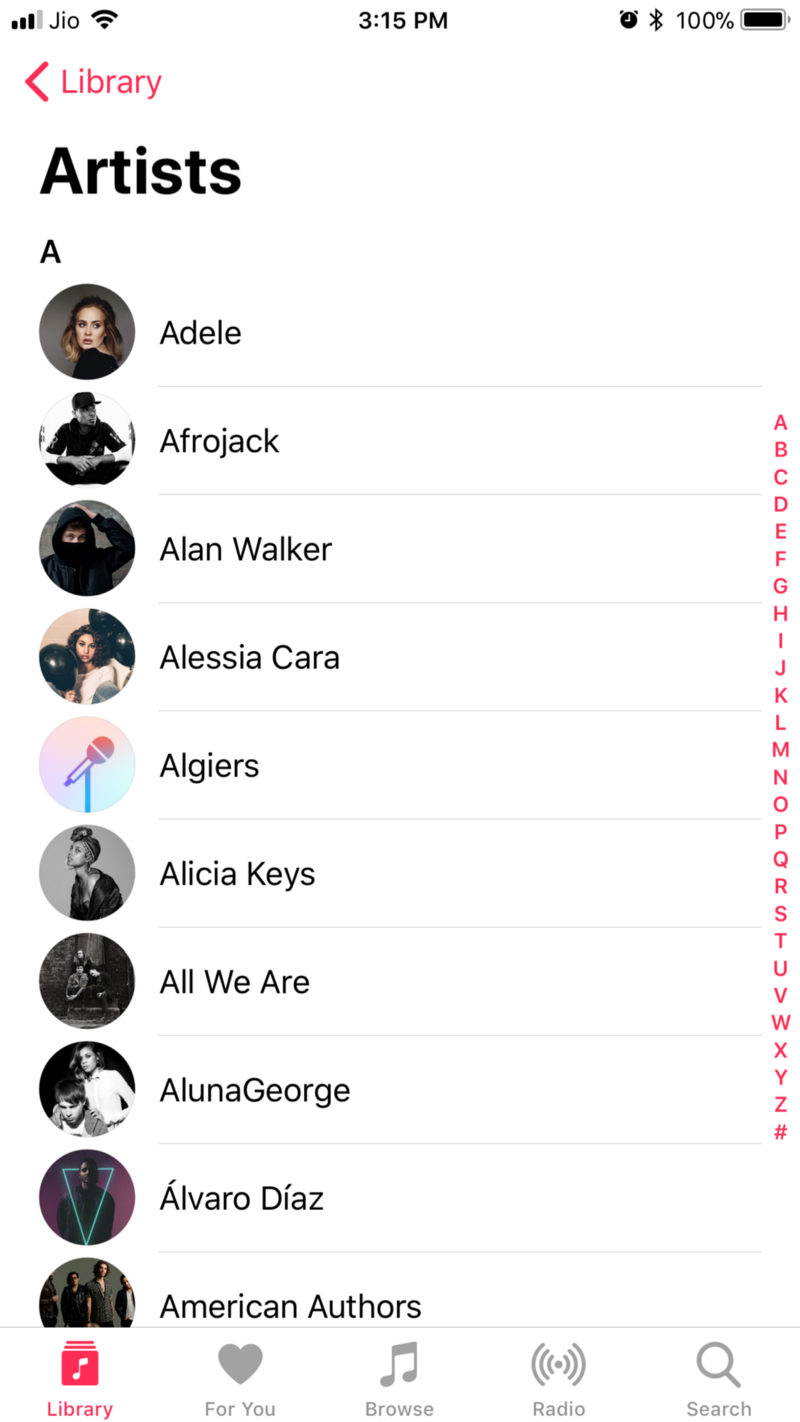
Task: Jump to letter M in the index
Action: [780, 750]
